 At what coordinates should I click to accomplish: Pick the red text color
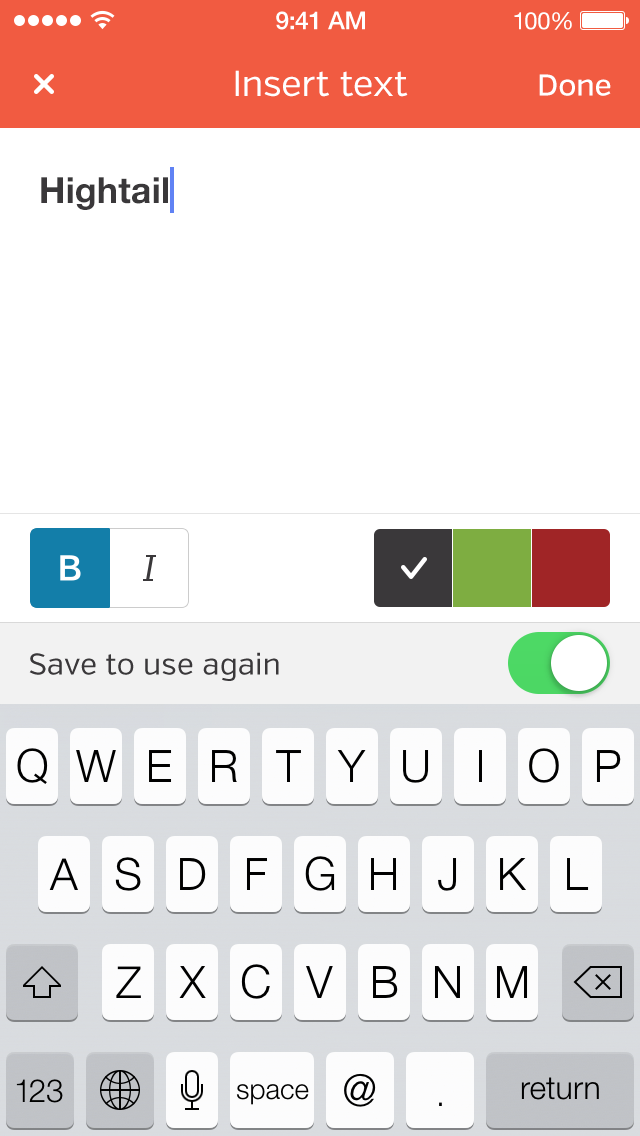(x=571, y=568)
